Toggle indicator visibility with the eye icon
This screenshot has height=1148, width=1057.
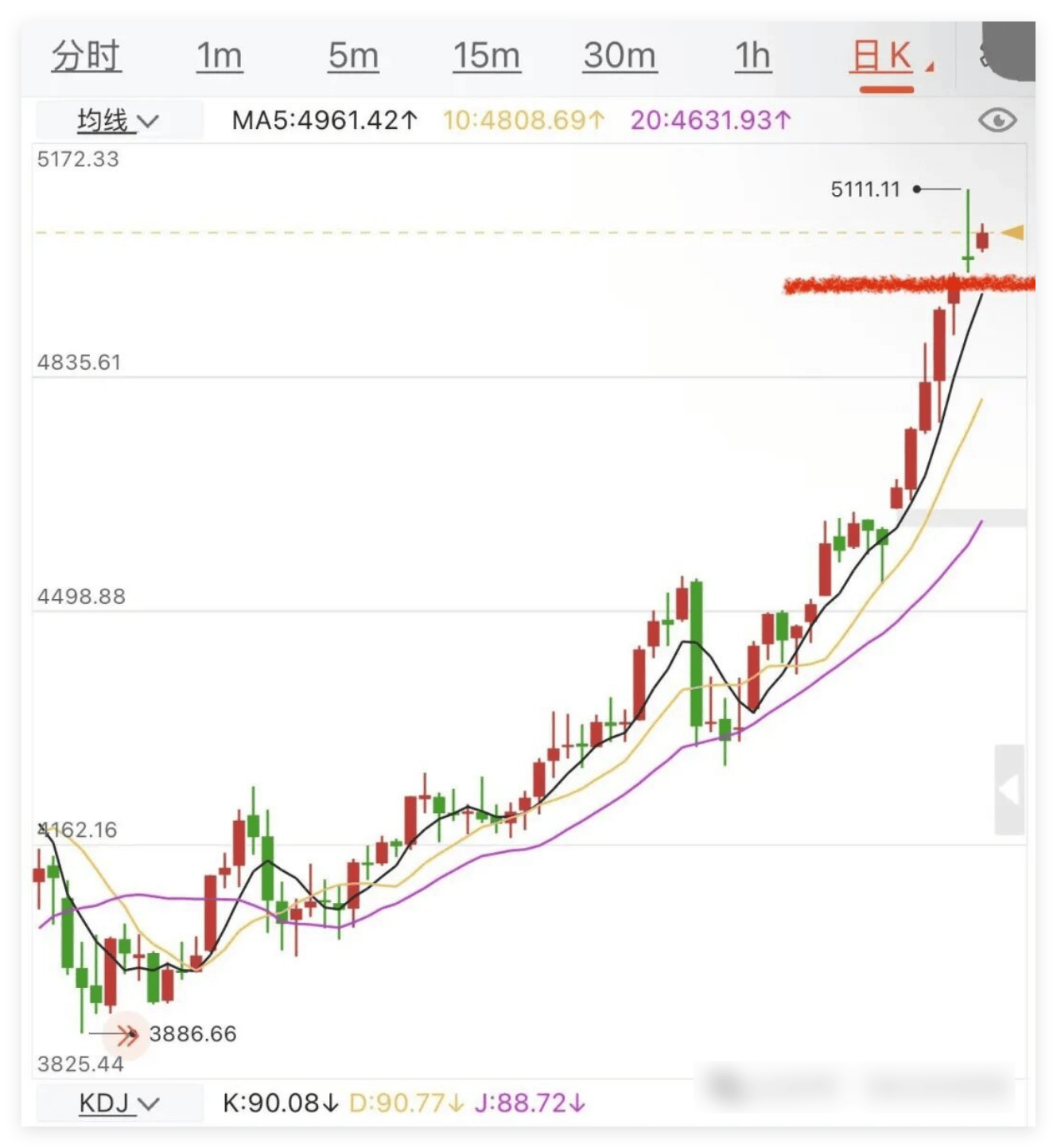(x=997, y=121)
